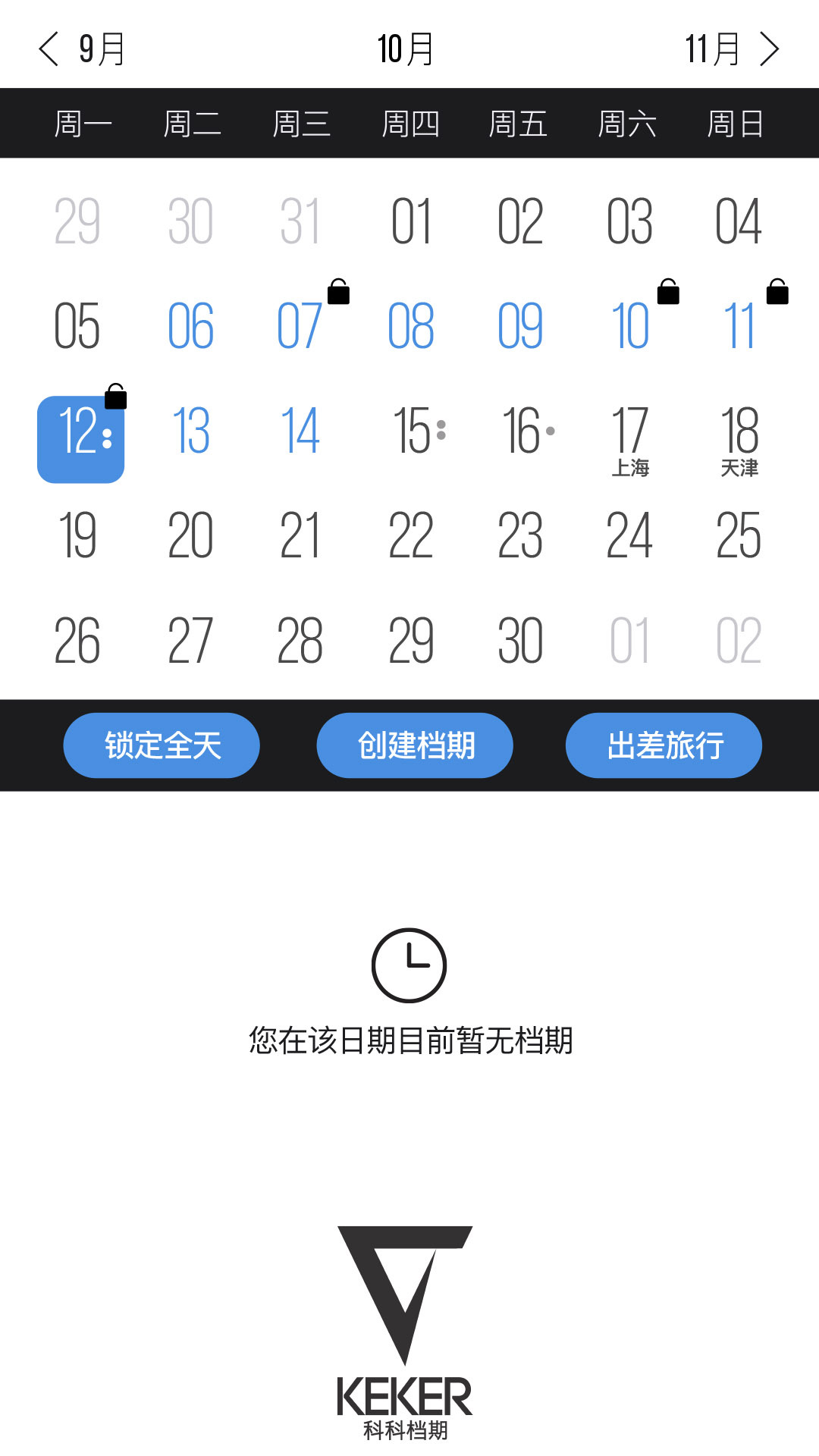
Task: Select date 03 in the first week
Action: click(629, 221)
